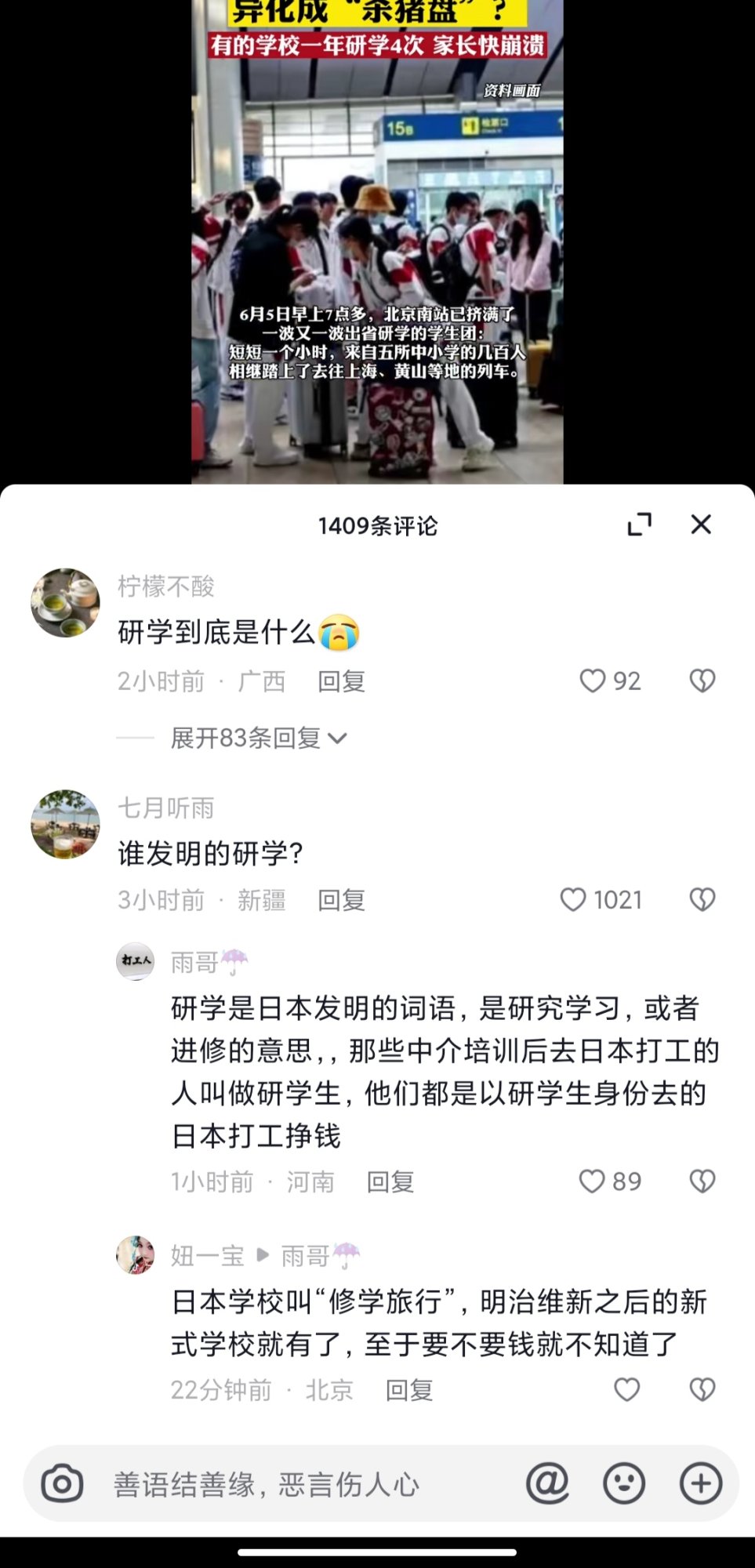Open 七月听雨's profile avatar
The height and width of the screenshot is (1568, 755).
pos(65,824)
